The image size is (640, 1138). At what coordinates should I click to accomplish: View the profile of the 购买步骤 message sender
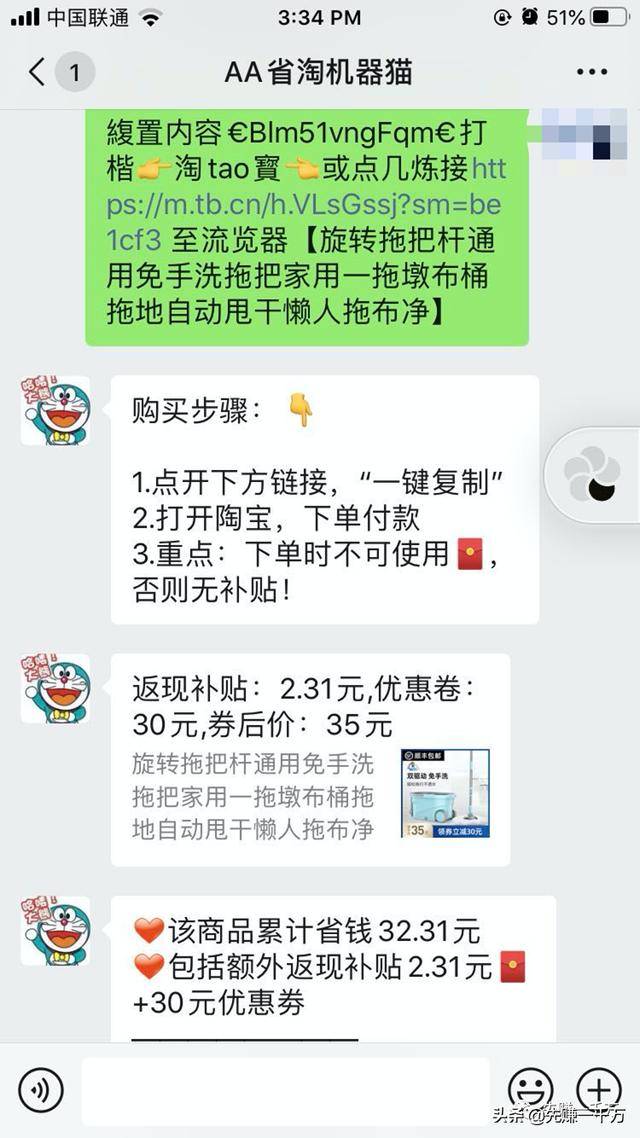coord(55,410)
